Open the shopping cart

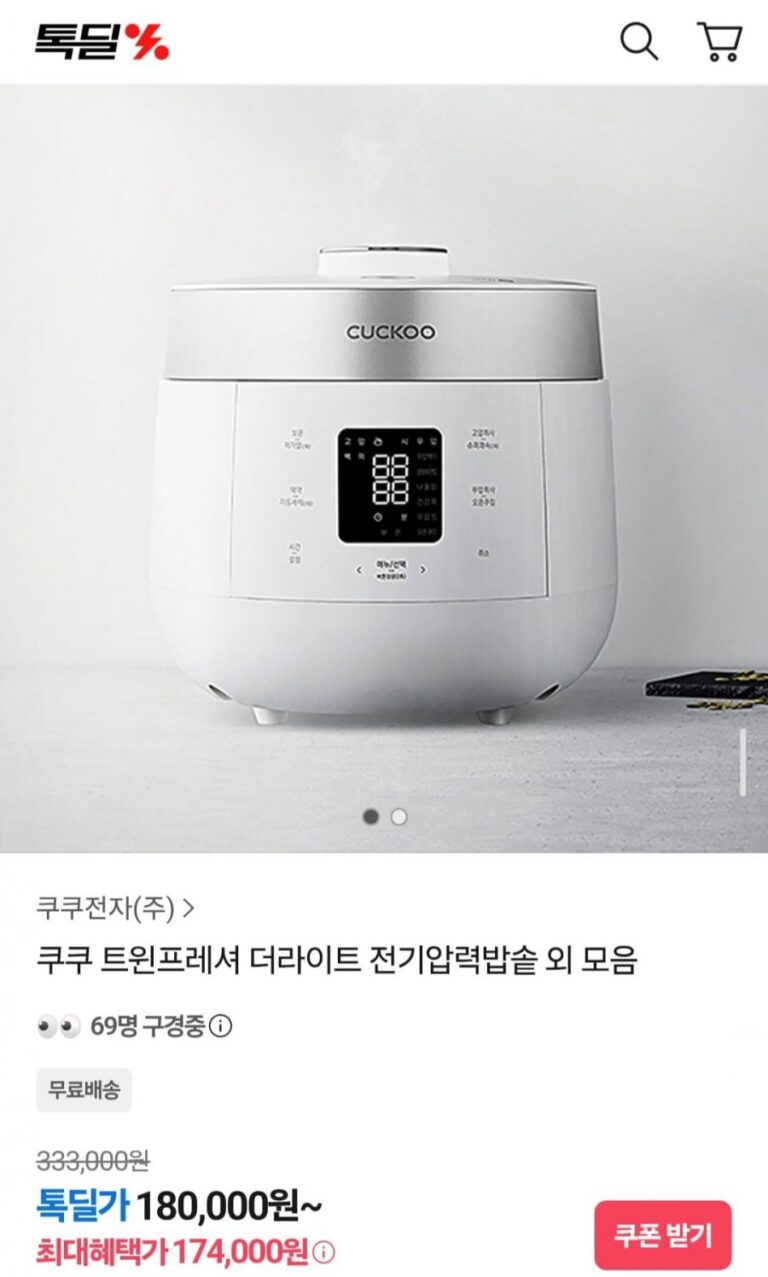click(719, 41)
